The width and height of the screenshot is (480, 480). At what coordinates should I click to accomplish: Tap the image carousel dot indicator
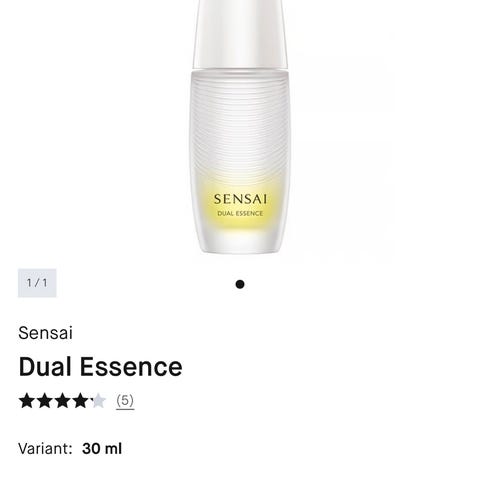tap(240, 284)
